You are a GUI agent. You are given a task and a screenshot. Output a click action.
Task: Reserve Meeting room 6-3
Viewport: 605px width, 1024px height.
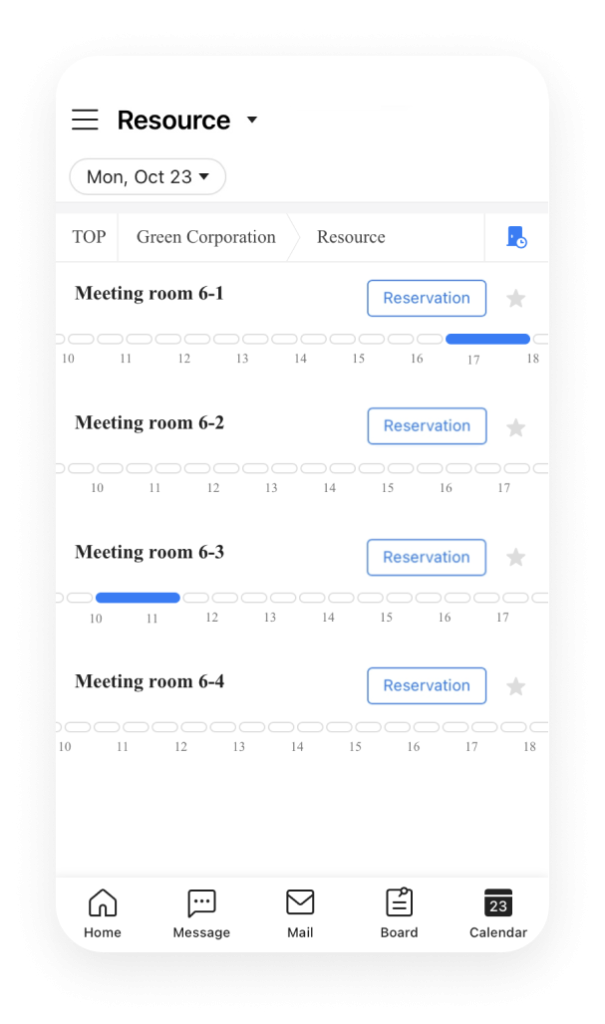tap(426, 557)
